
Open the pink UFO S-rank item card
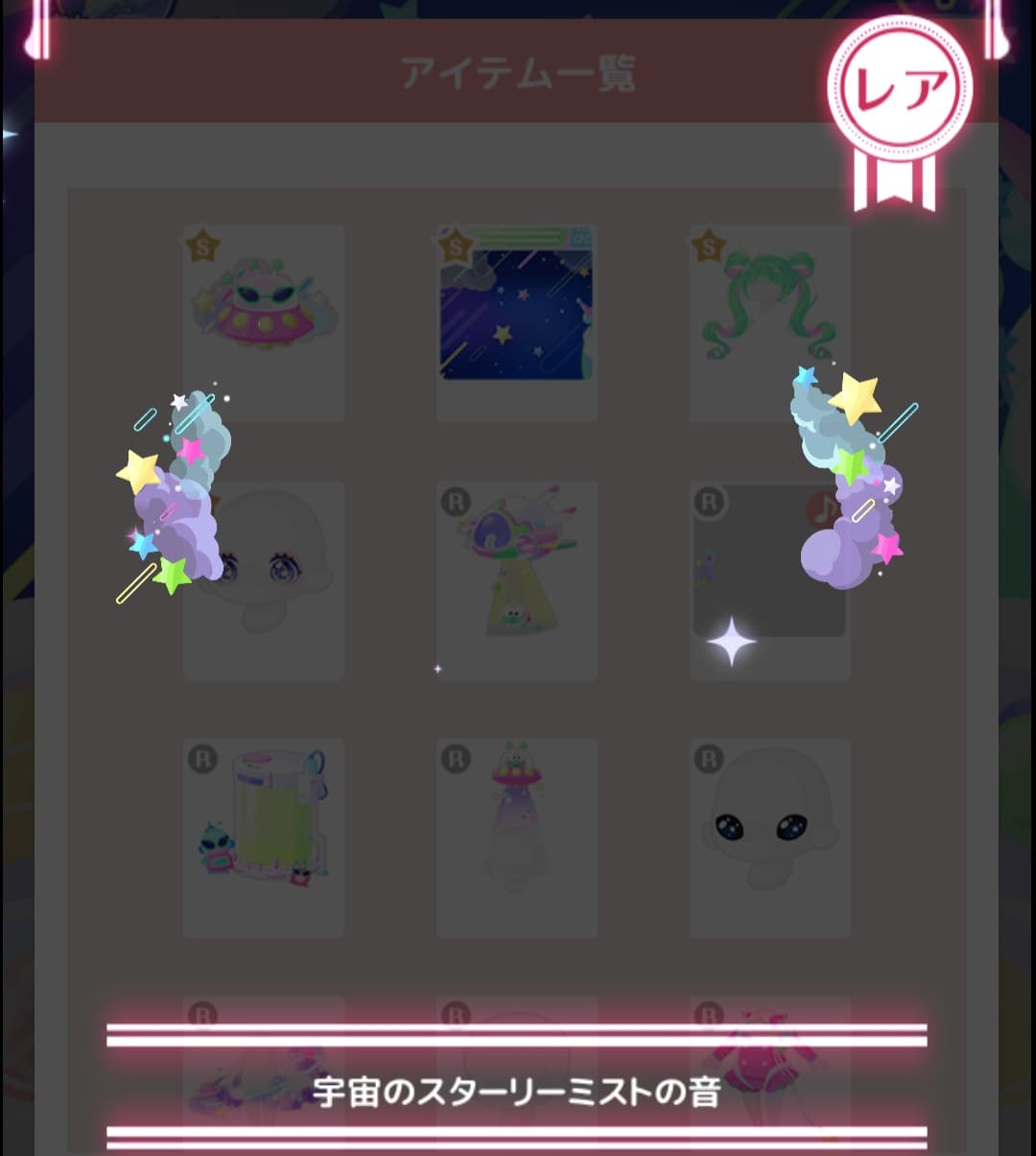[x=264, y=322]
